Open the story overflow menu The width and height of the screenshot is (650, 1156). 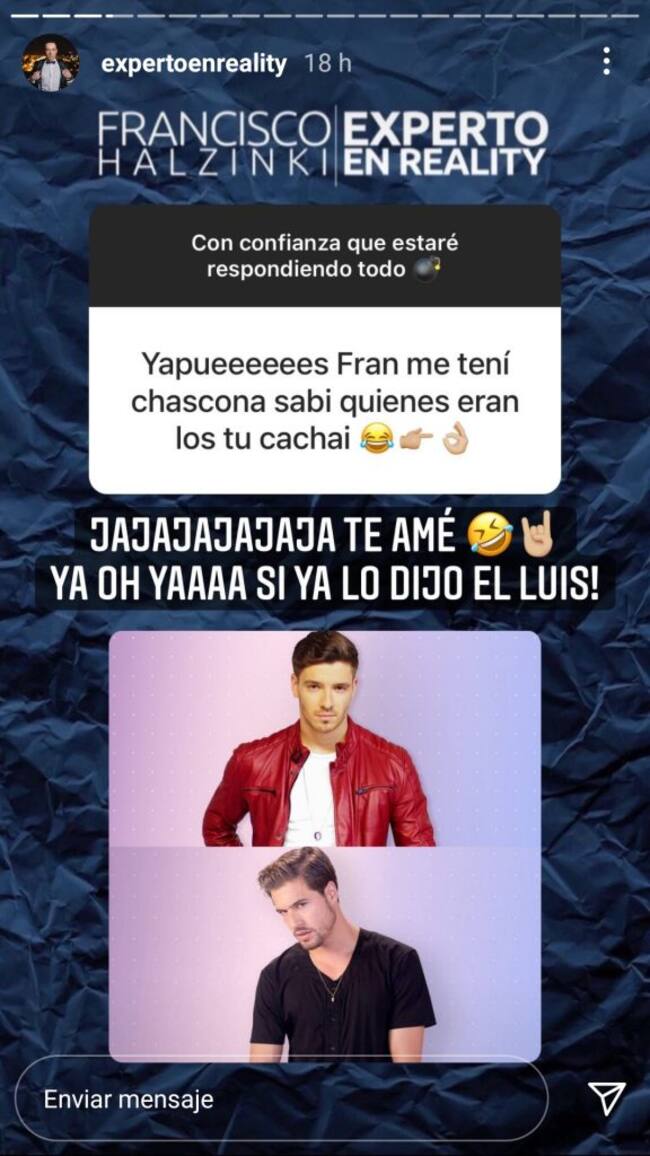tap(606, 62)
